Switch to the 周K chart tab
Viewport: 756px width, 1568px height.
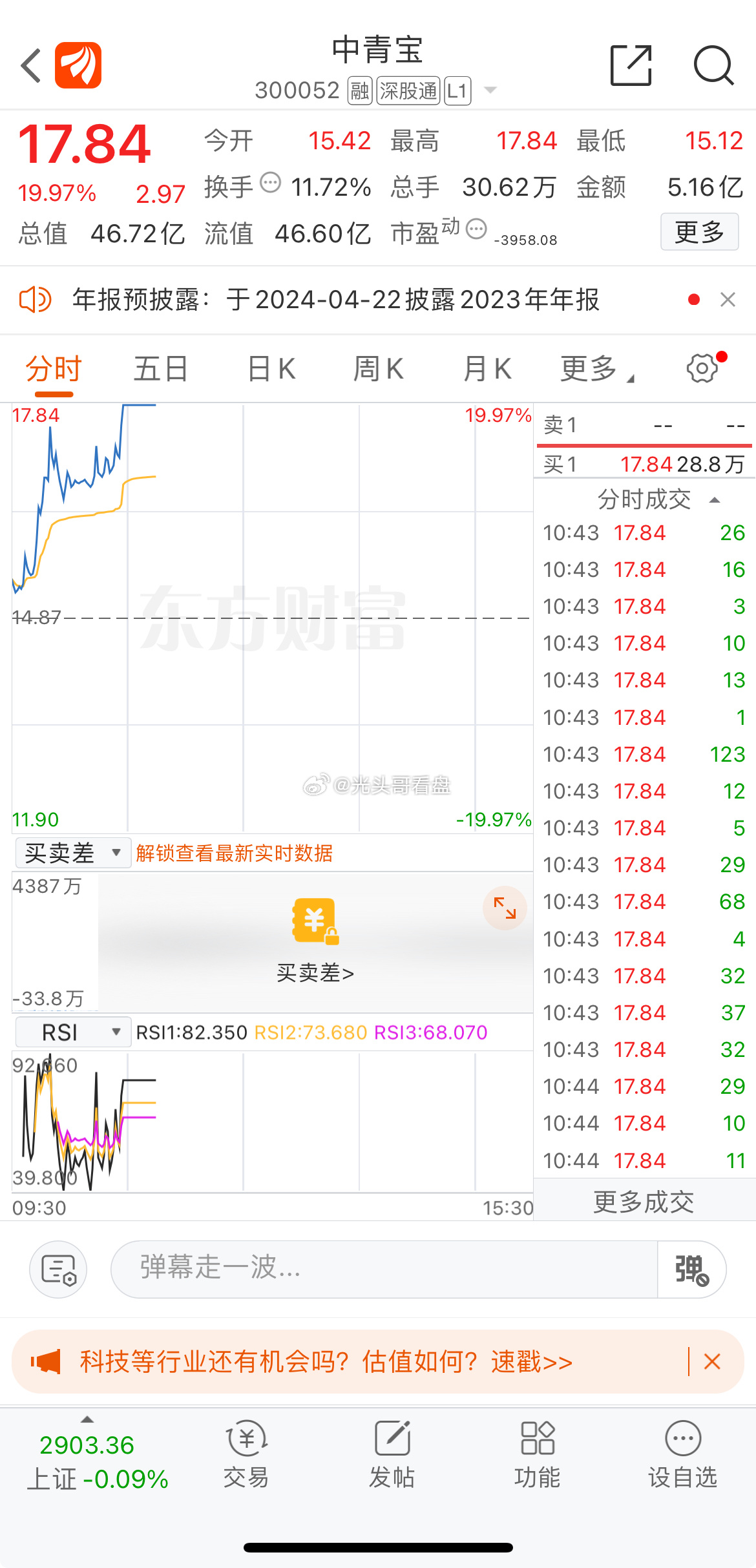tap(379, 369)
